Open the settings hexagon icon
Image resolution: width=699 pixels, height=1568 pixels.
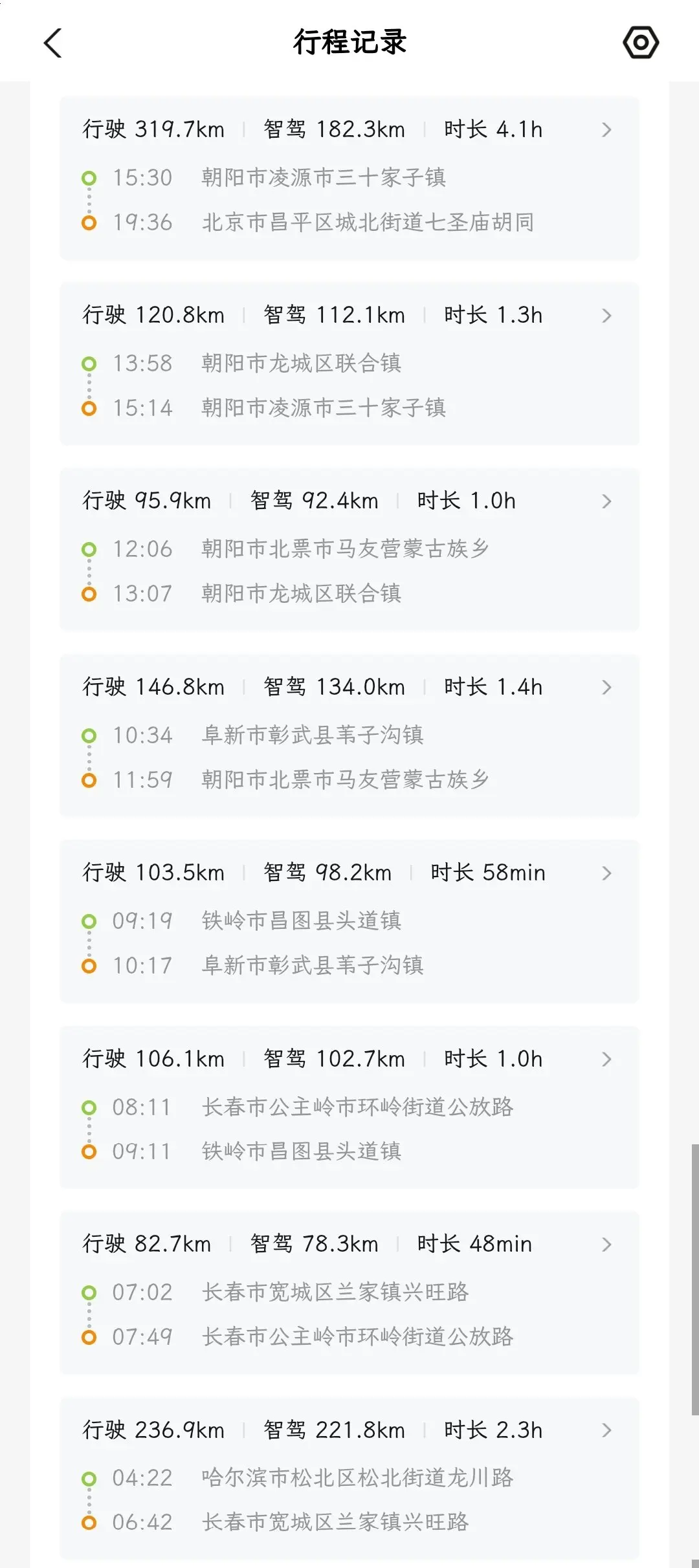pos(641,43)
